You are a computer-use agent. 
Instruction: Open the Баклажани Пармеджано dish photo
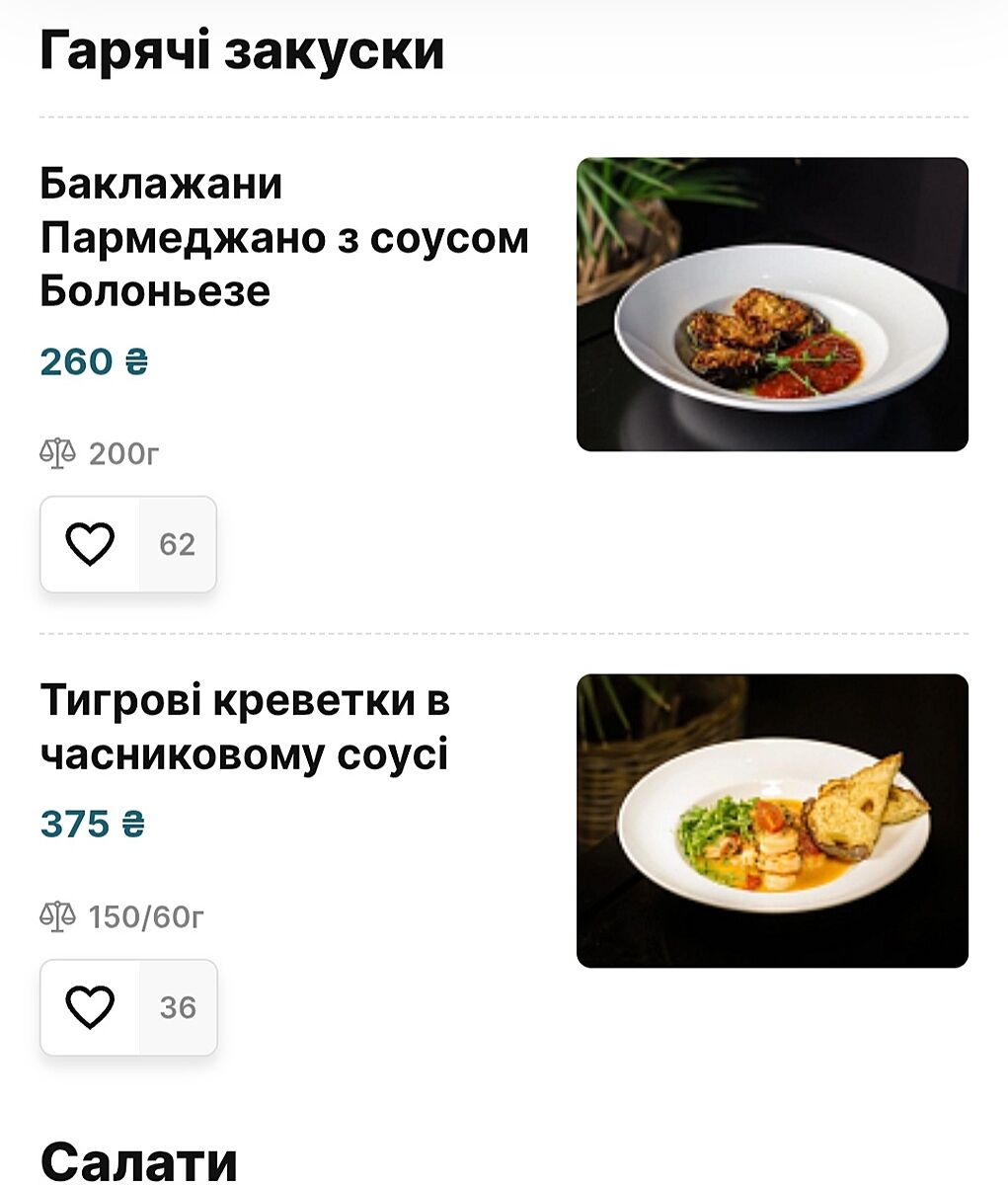[772, 304]
